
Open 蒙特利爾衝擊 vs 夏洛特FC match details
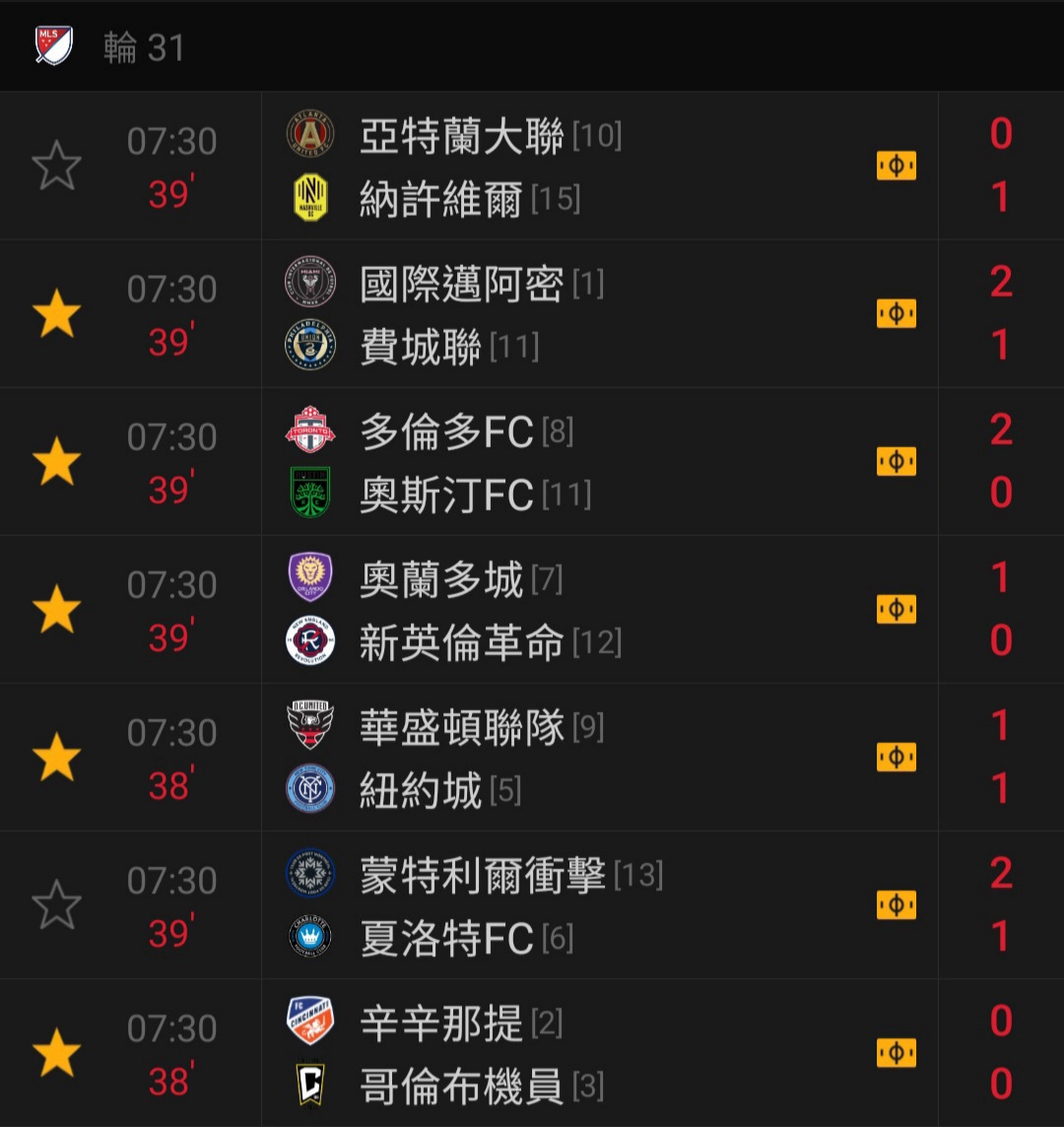[x=552, y=904]
